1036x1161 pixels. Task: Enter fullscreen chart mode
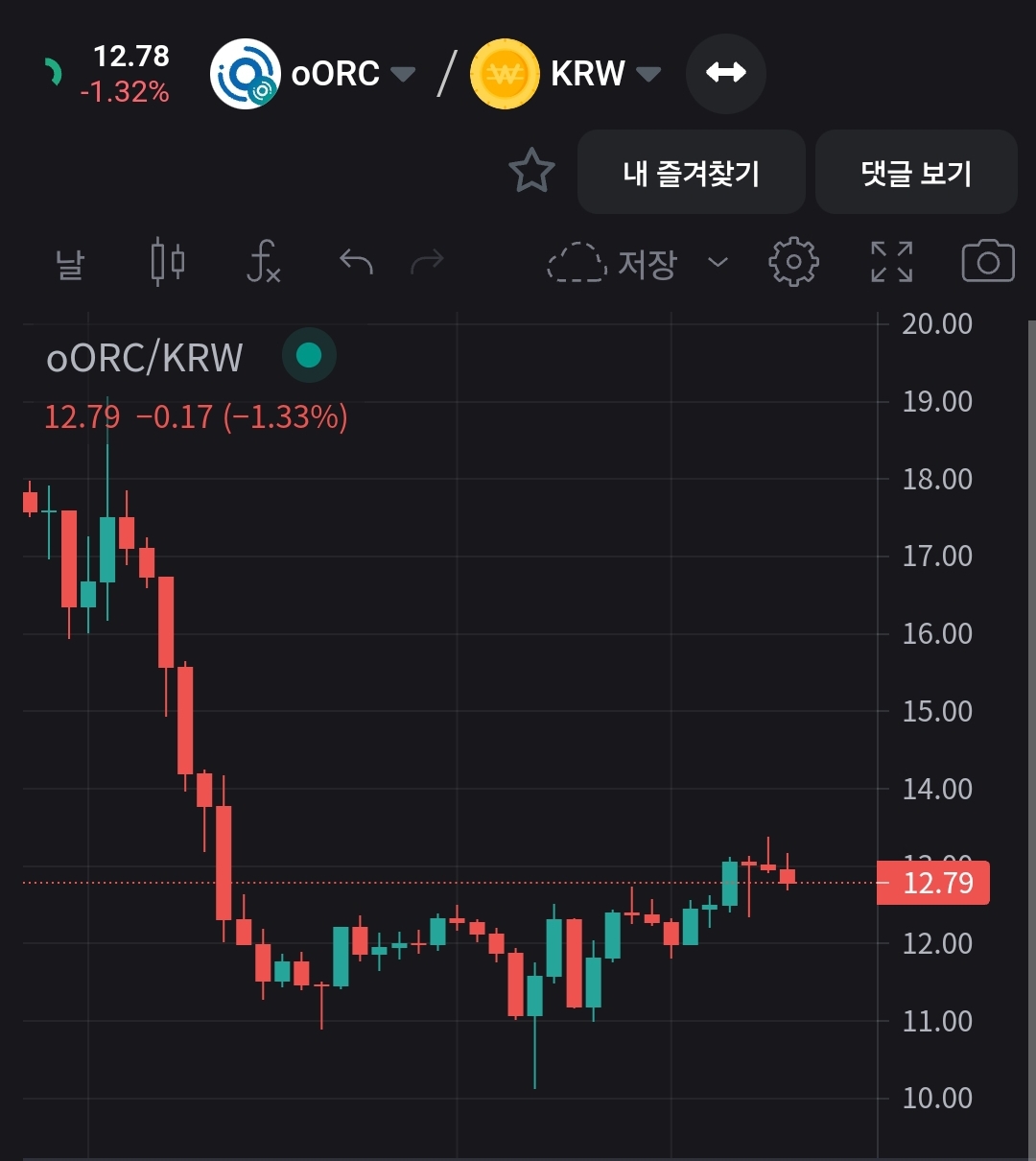891,262
